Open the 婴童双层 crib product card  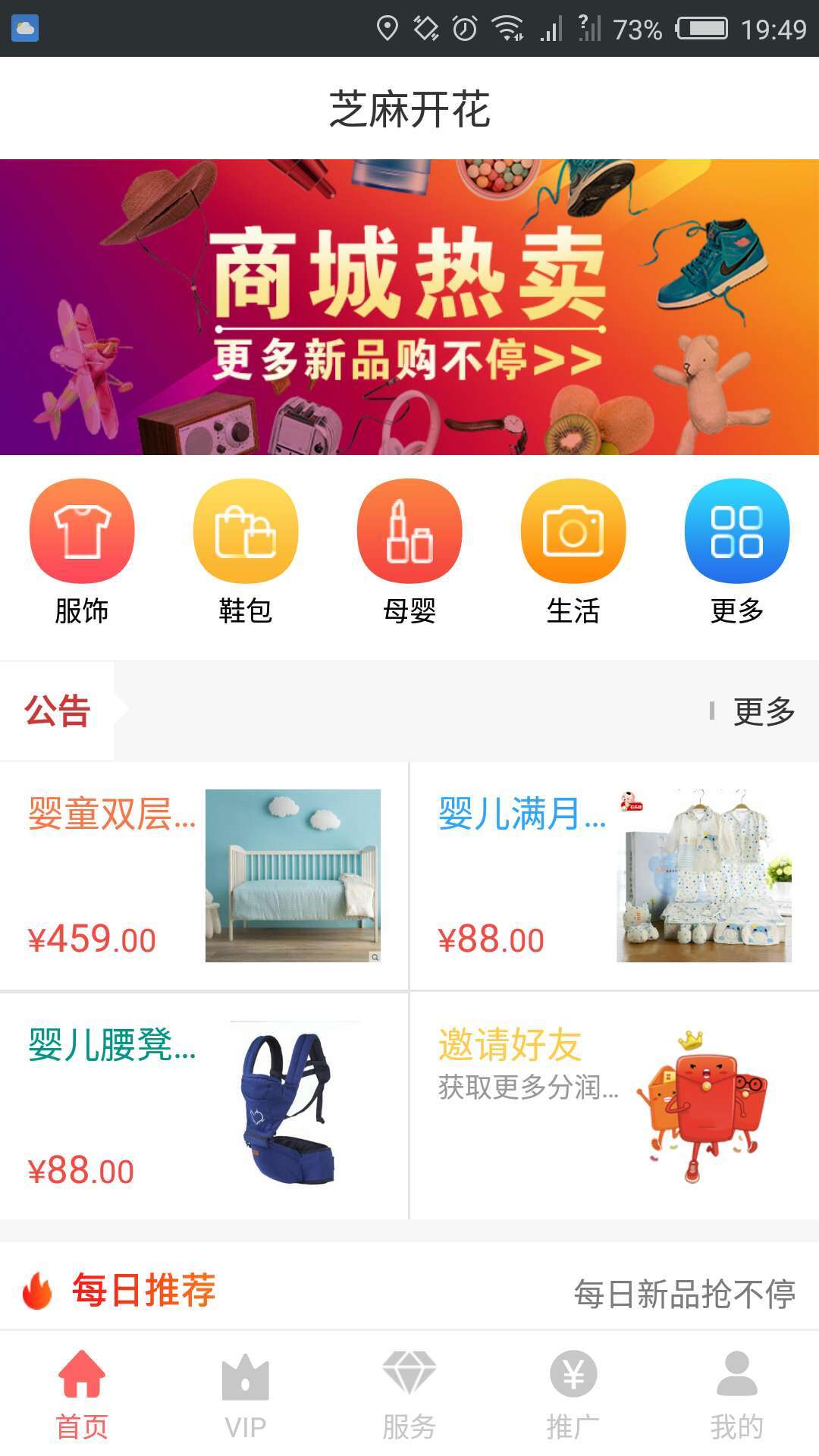[x=204, y=876]
